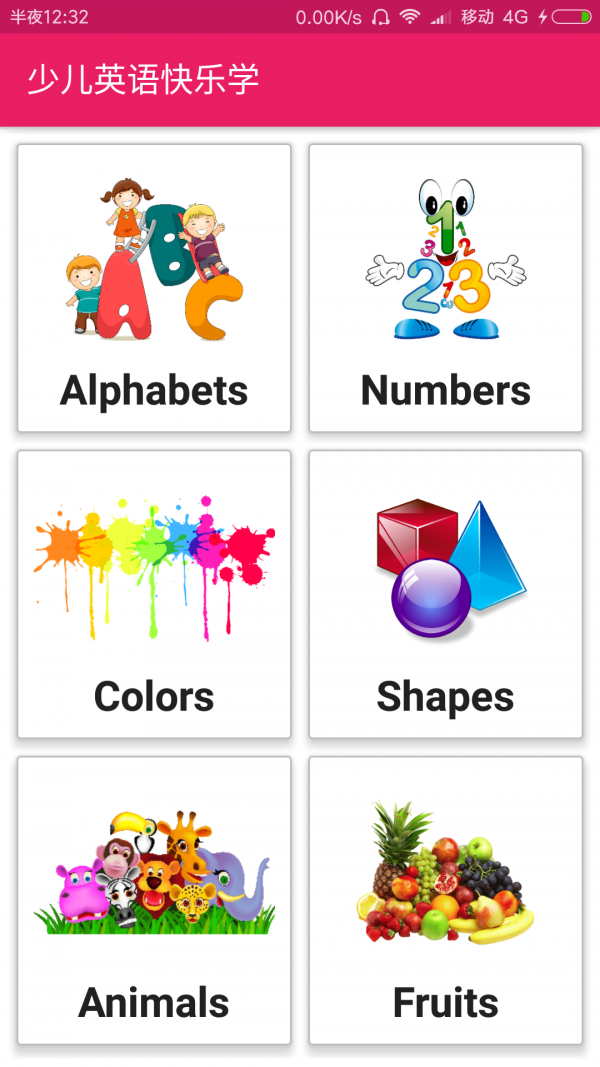This screenshot has width=600, height=1067.
Task: Choose the Shapes category
Action: click(445, 594)
